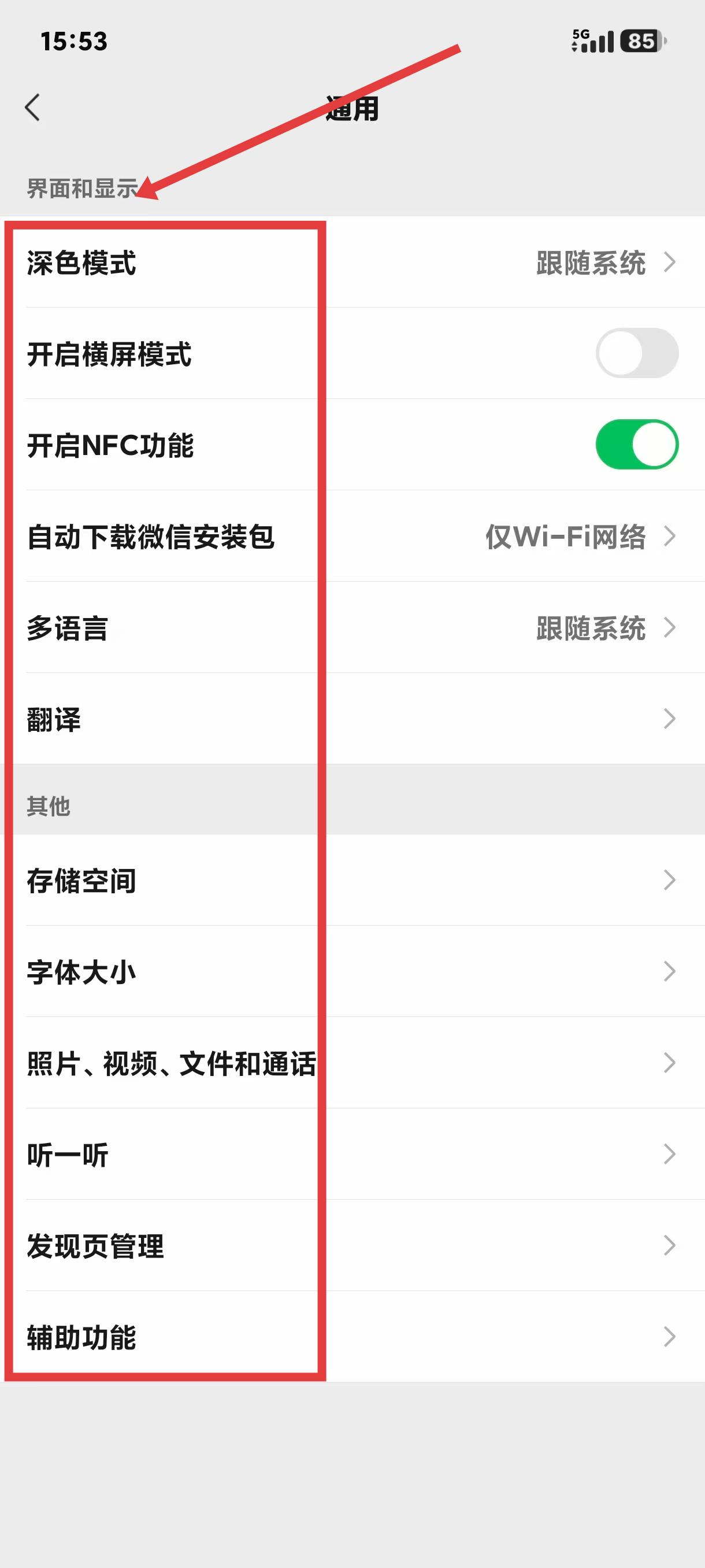Open 辅助功能 accessibility settings

click(x=352, y=1337)
